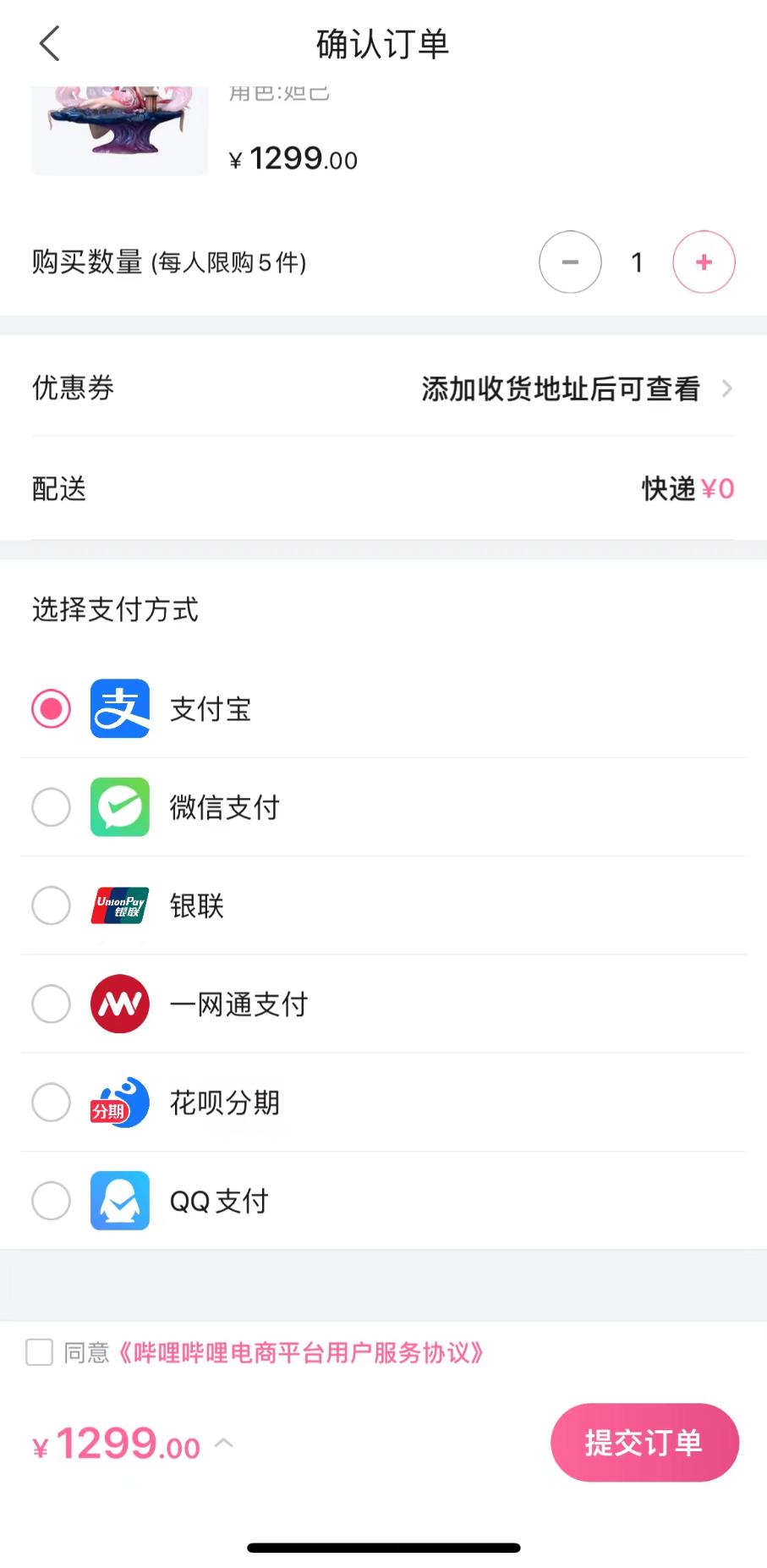Tap the 提交订单 submit button

[644, 1443]
